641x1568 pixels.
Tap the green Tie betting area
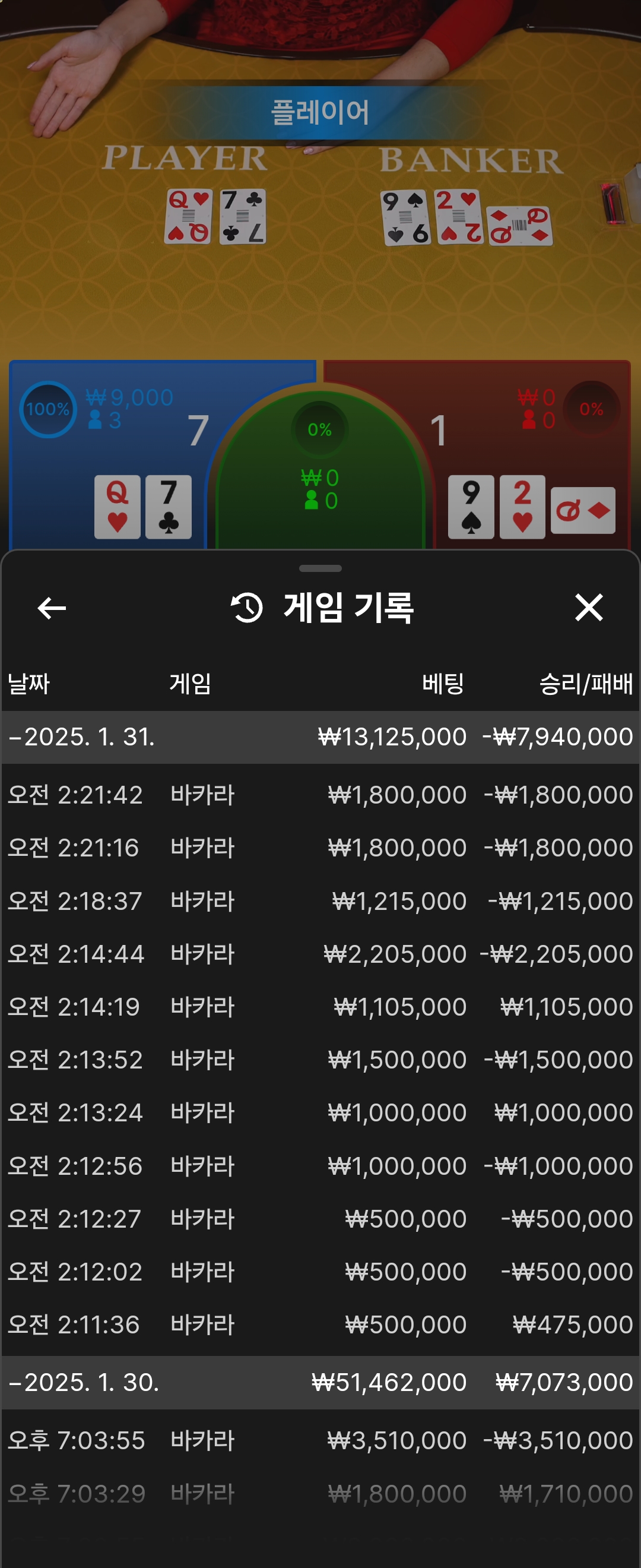pos(320,487)
